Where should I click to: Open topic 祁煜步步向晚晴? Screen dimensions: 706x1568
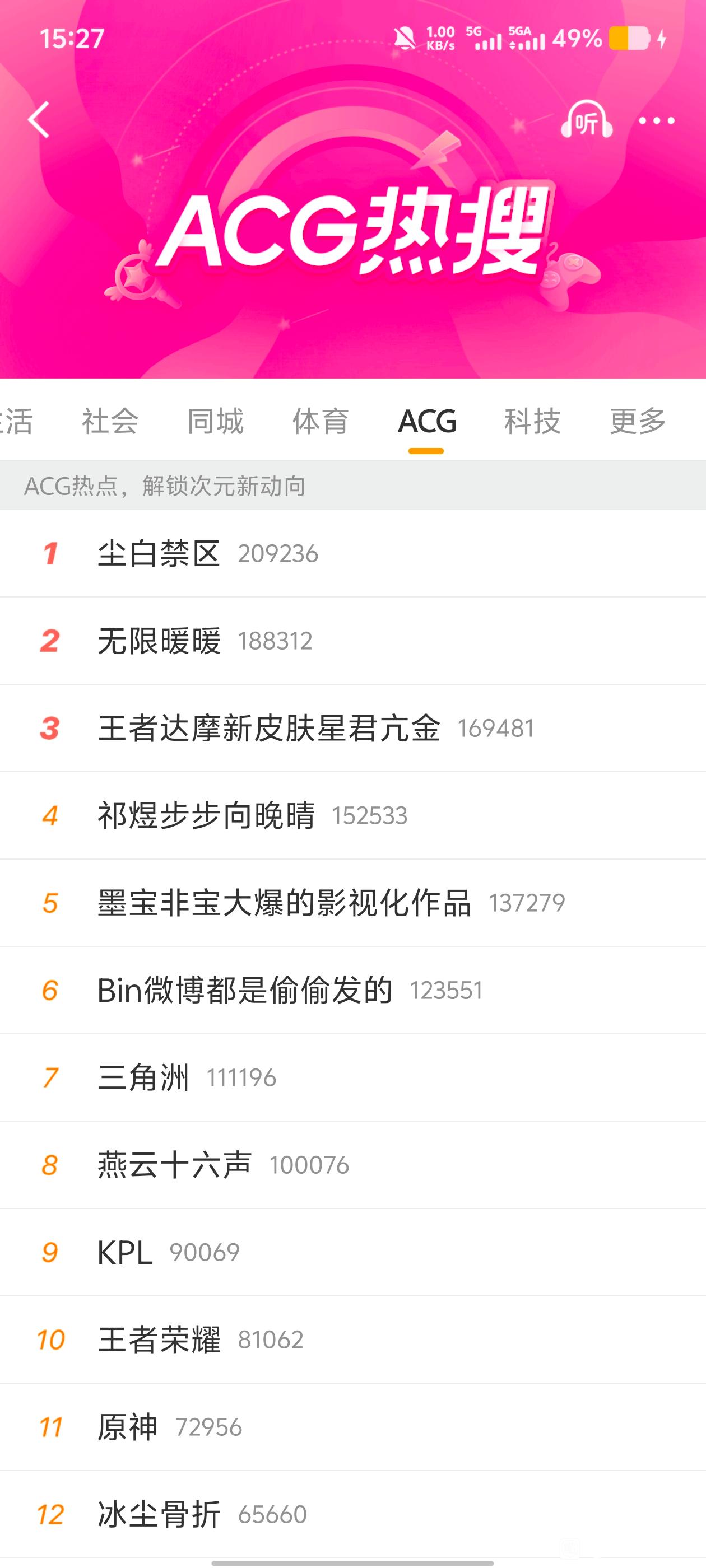[x=207, y=816]
